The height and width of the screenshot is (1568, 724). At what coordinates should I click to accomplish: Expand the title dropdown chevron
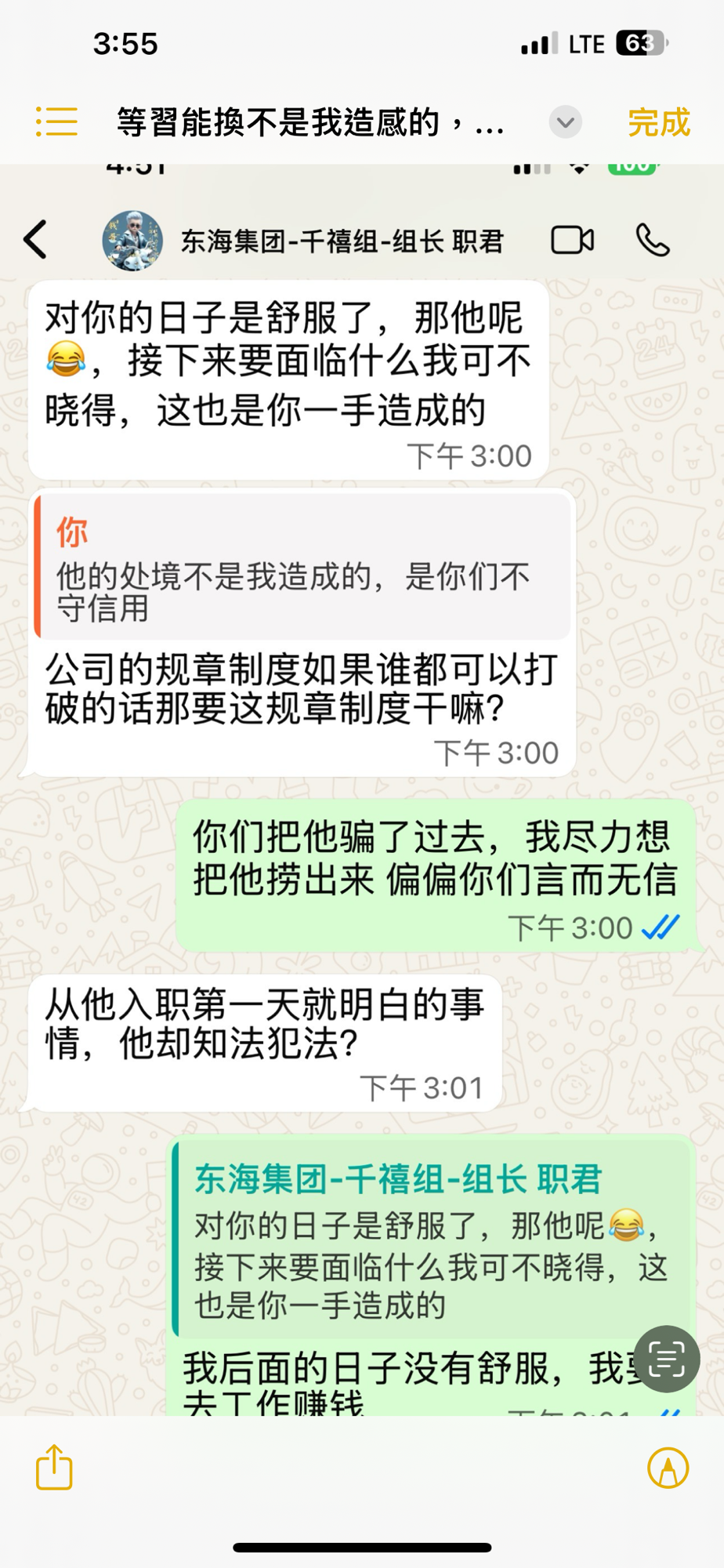point(565,122)
